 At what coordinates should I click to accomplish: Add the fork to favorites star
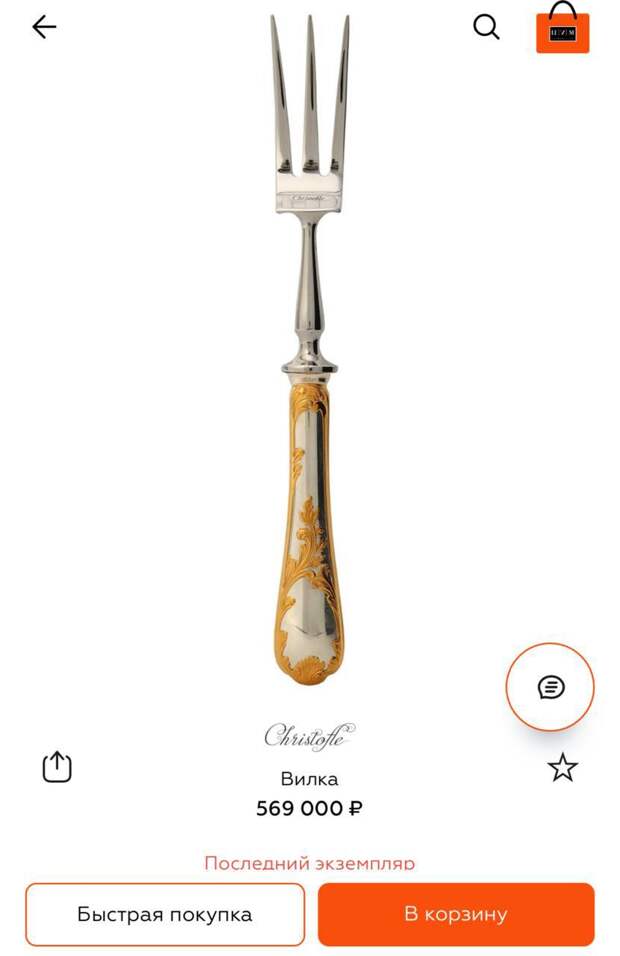563,767
